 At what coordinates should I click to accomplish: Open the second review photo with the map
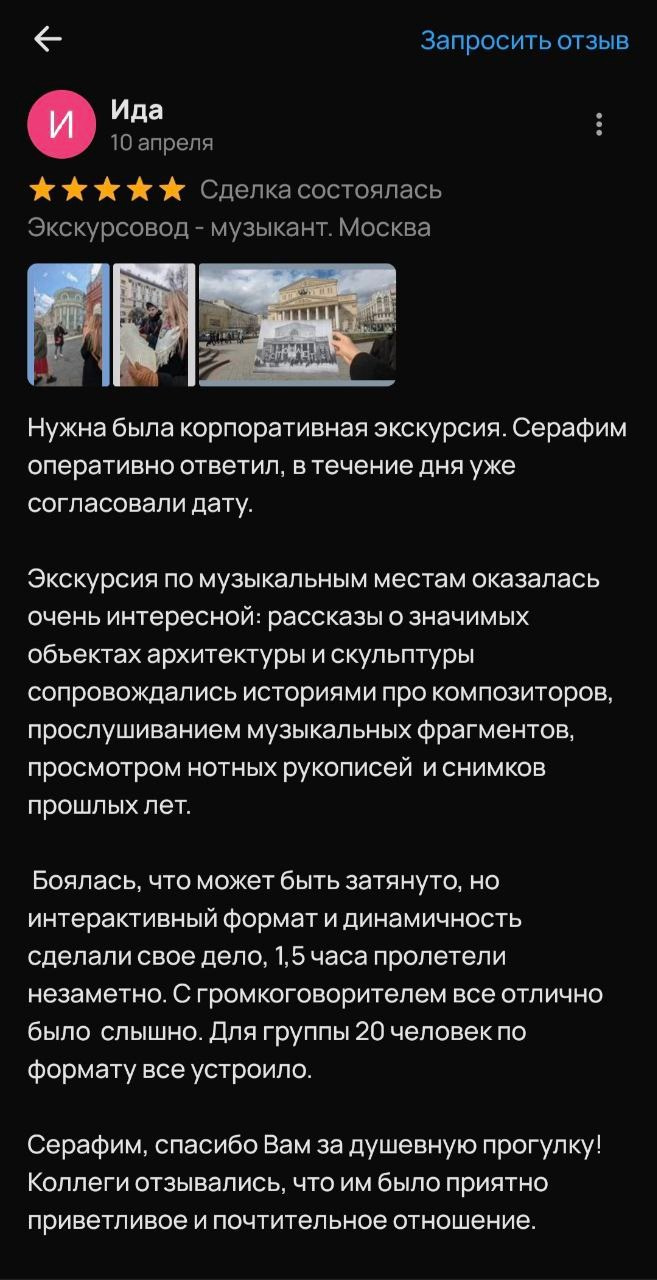(152, 324)
